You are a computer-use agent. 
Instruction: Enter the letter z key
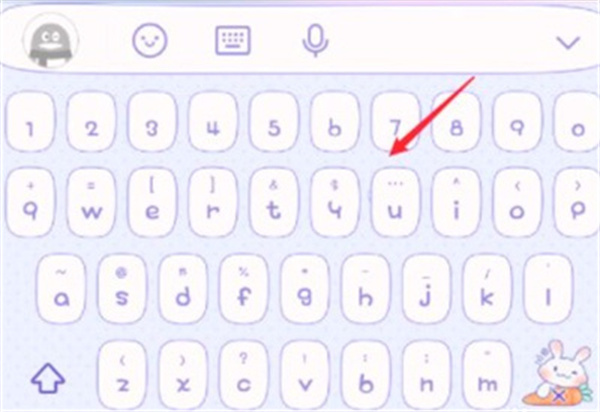tap(124, 375)
